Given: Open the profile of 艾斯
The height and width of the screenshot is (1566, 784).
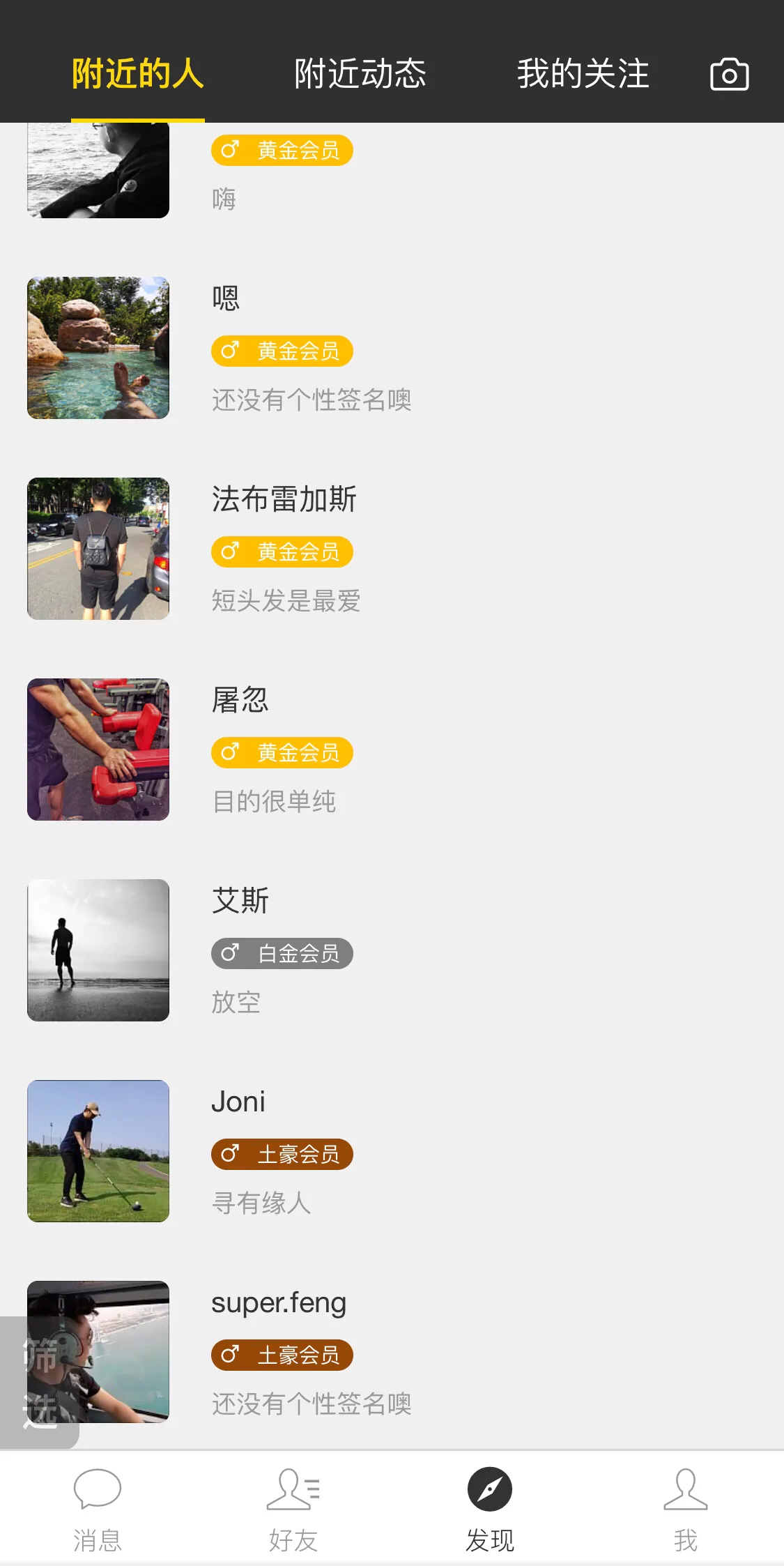Looking at the screenshot, I should point(390,950).
